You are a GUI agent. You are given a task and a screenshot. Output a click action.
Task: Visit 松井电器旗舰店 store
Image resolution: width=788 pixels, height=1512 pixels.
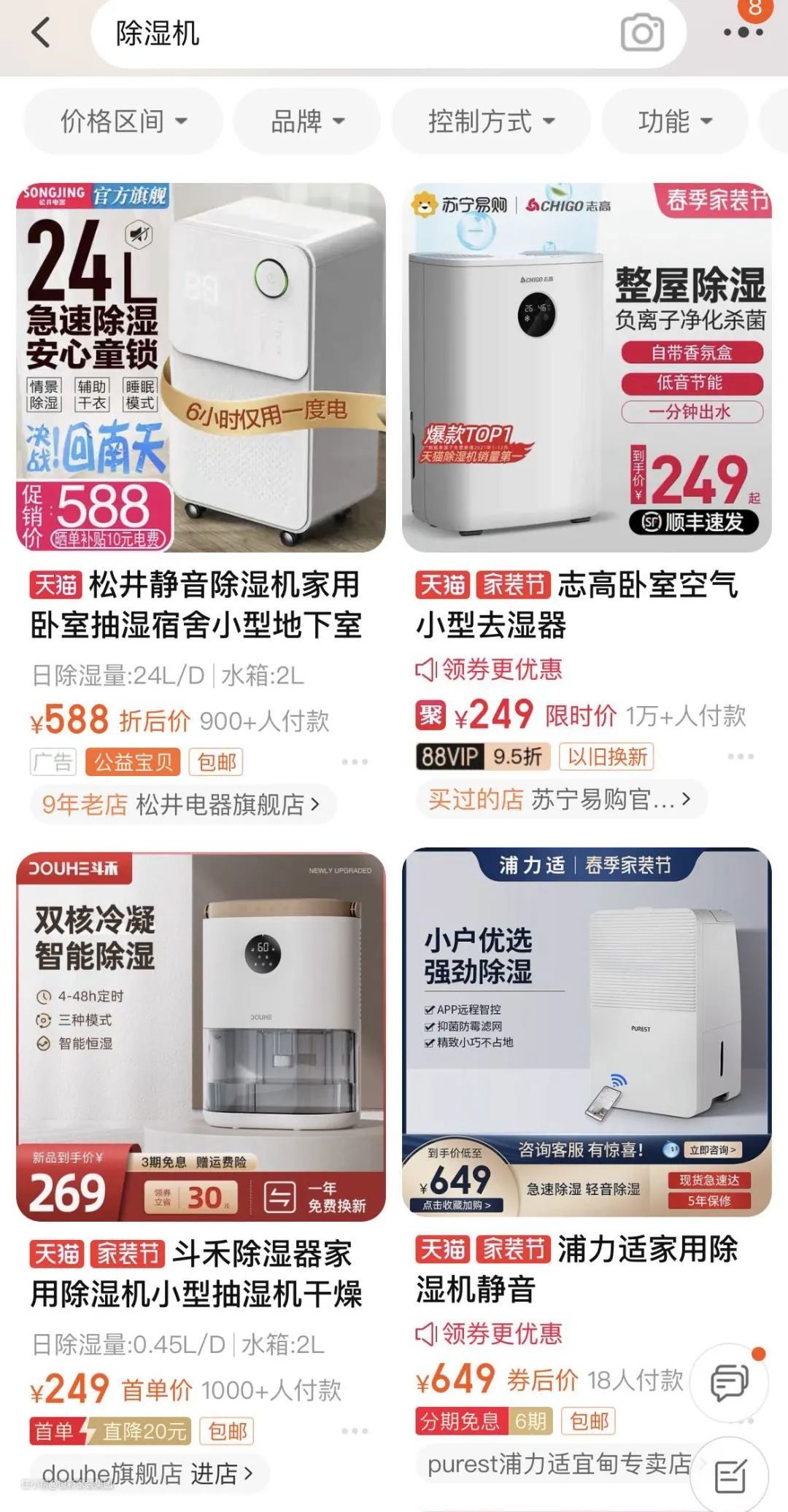[182, 805]
